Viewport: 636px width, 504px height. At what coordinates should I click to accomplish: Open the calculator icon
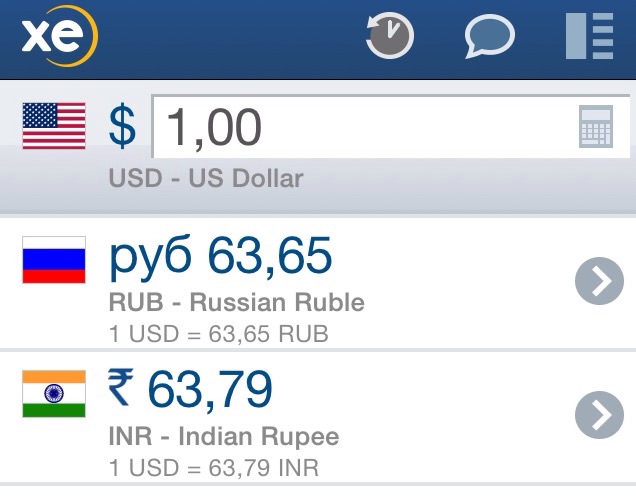coord(596,127)
